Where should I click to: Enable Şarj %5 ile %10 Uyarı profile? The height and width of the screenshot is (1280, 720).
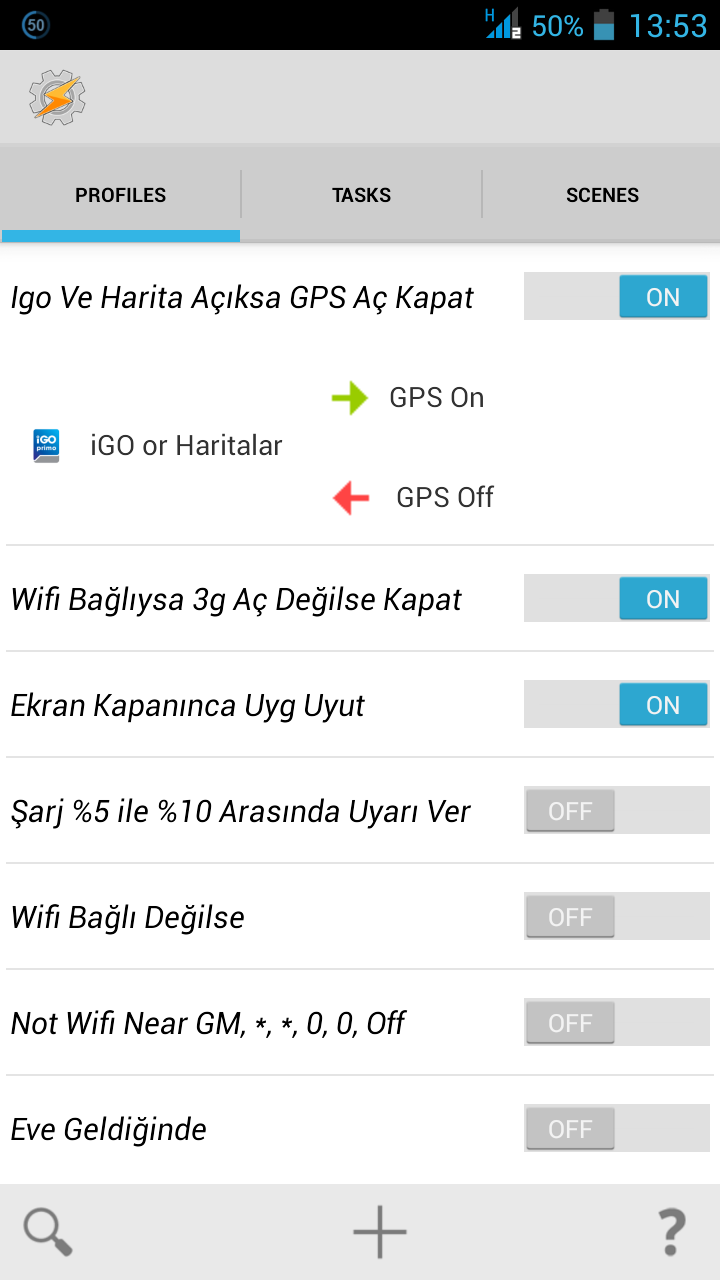pos(616,811)
